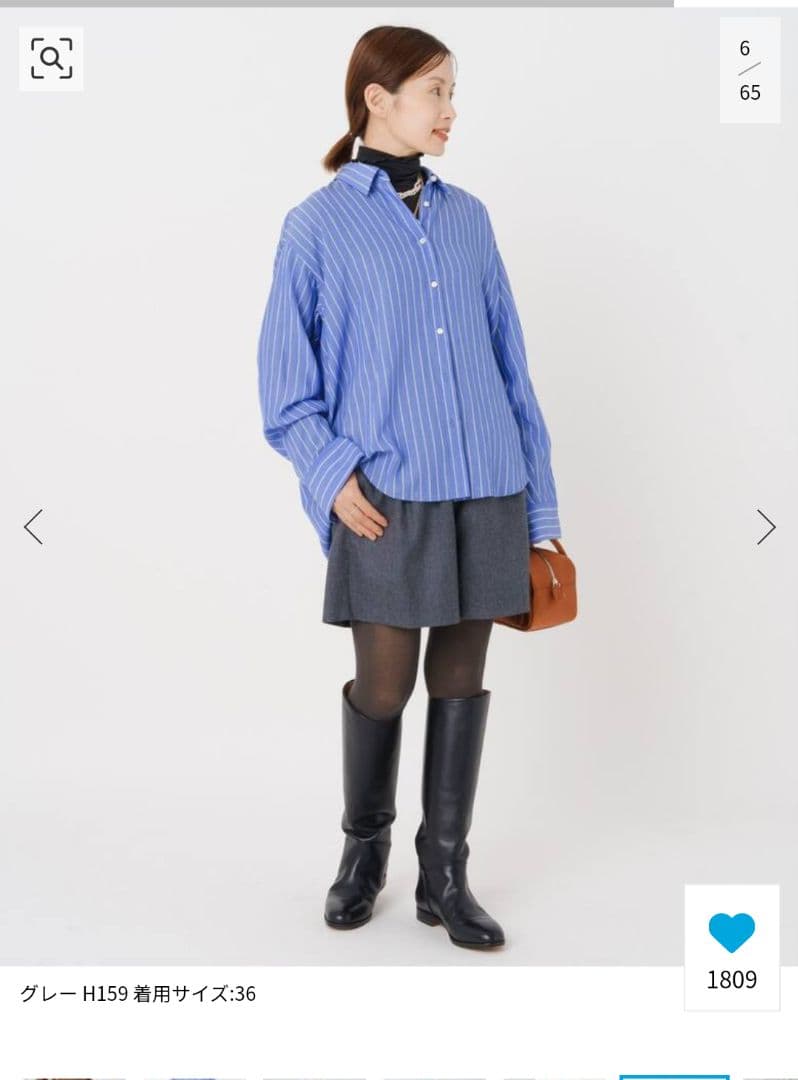Advance to the next photo with the right arrow
This screenshot has height=1080, width=798.
click(x=766, y=525)
